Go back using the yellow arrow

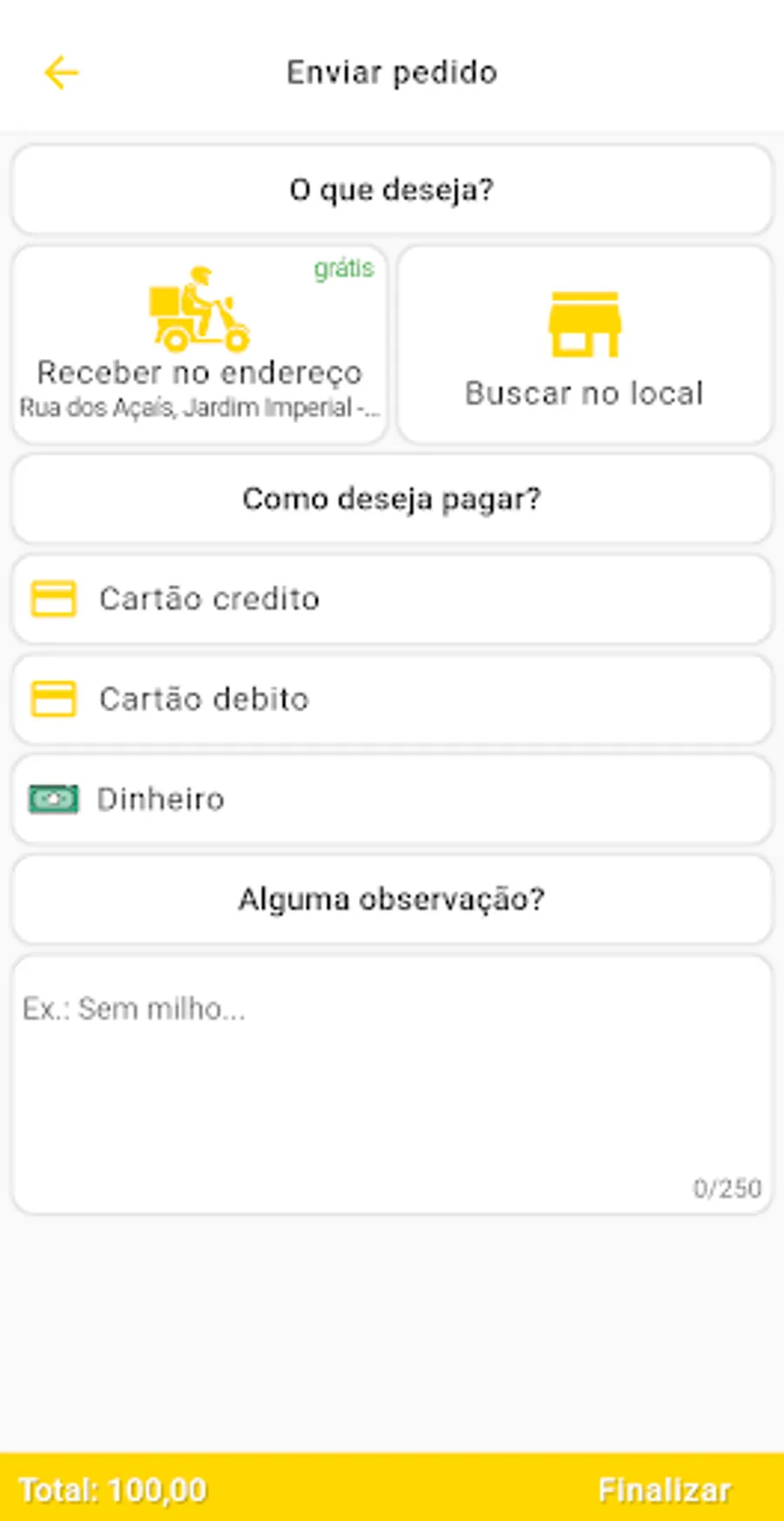[x=61, y=72]
